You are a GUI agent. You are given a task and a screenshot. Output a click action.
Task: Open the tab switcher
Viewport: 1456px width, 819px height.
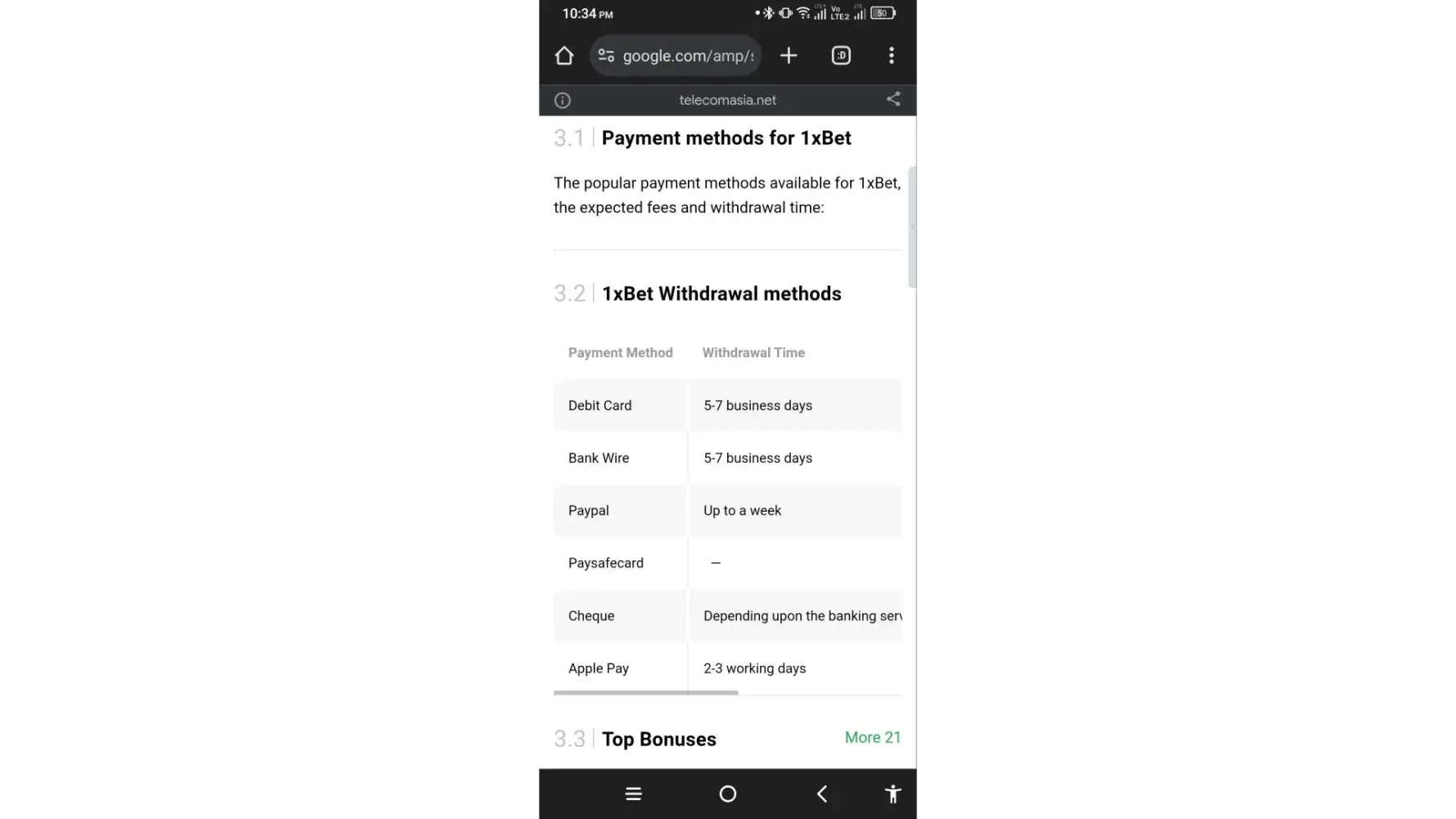(840, 56)
